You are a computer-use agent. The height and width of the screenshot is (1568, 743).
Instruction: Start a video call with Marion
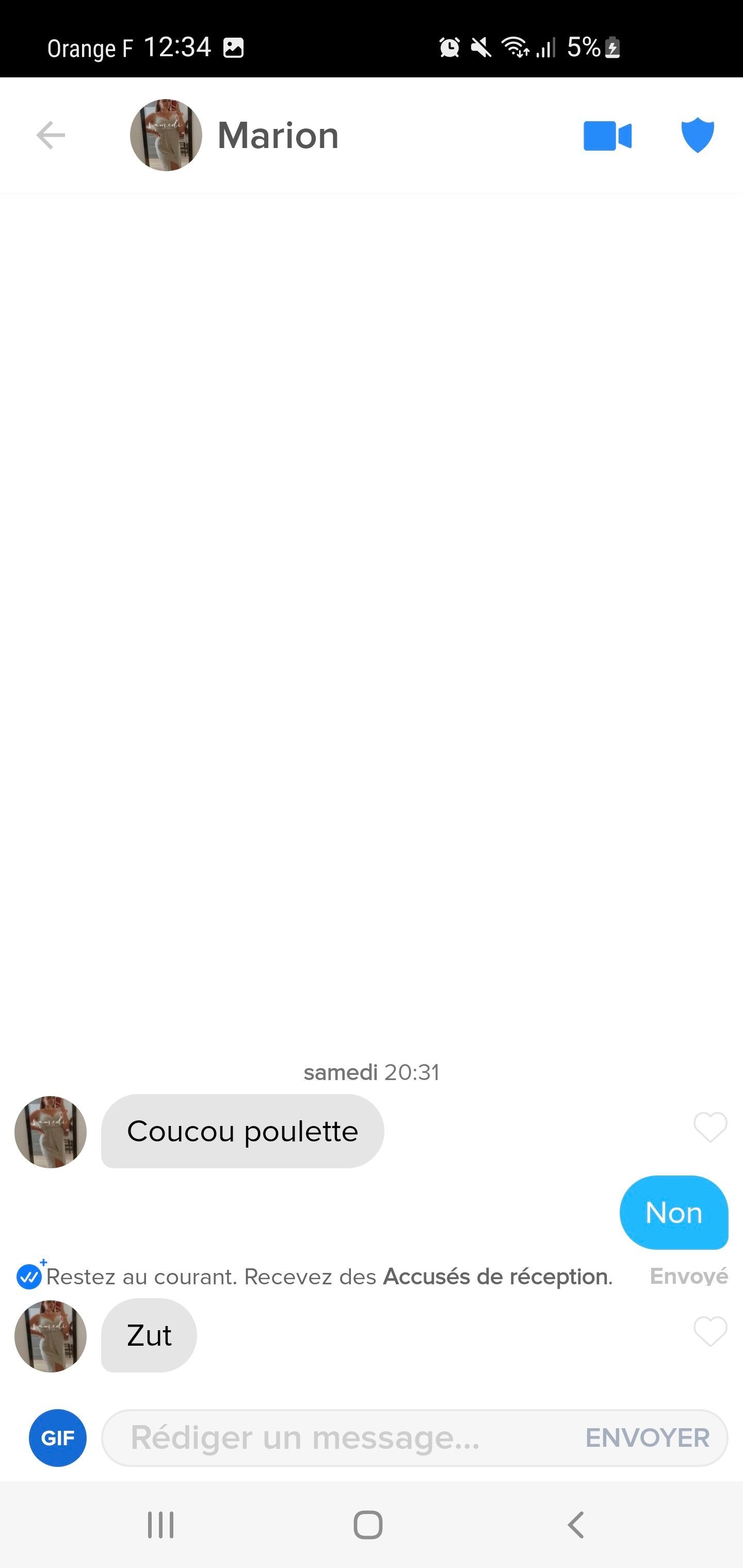607,135
